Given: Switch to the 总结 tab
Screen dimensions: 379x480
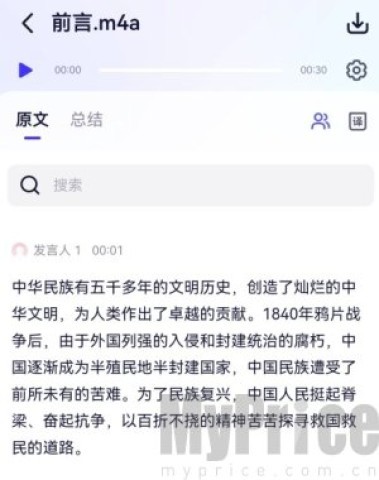Looking at the screenshot, I should click(86, 120).
